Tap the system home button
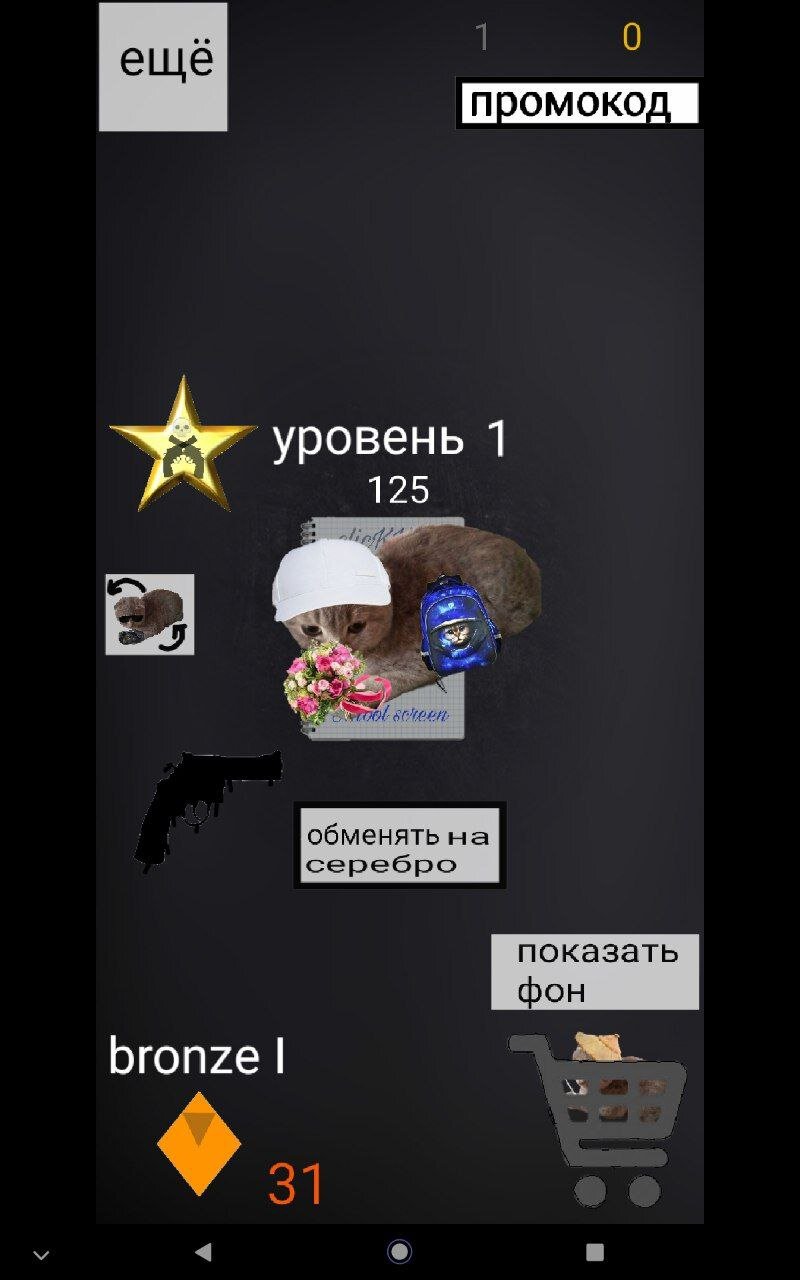The height and width of the screenshot is (1280, 800). [x=399, y=1251]
